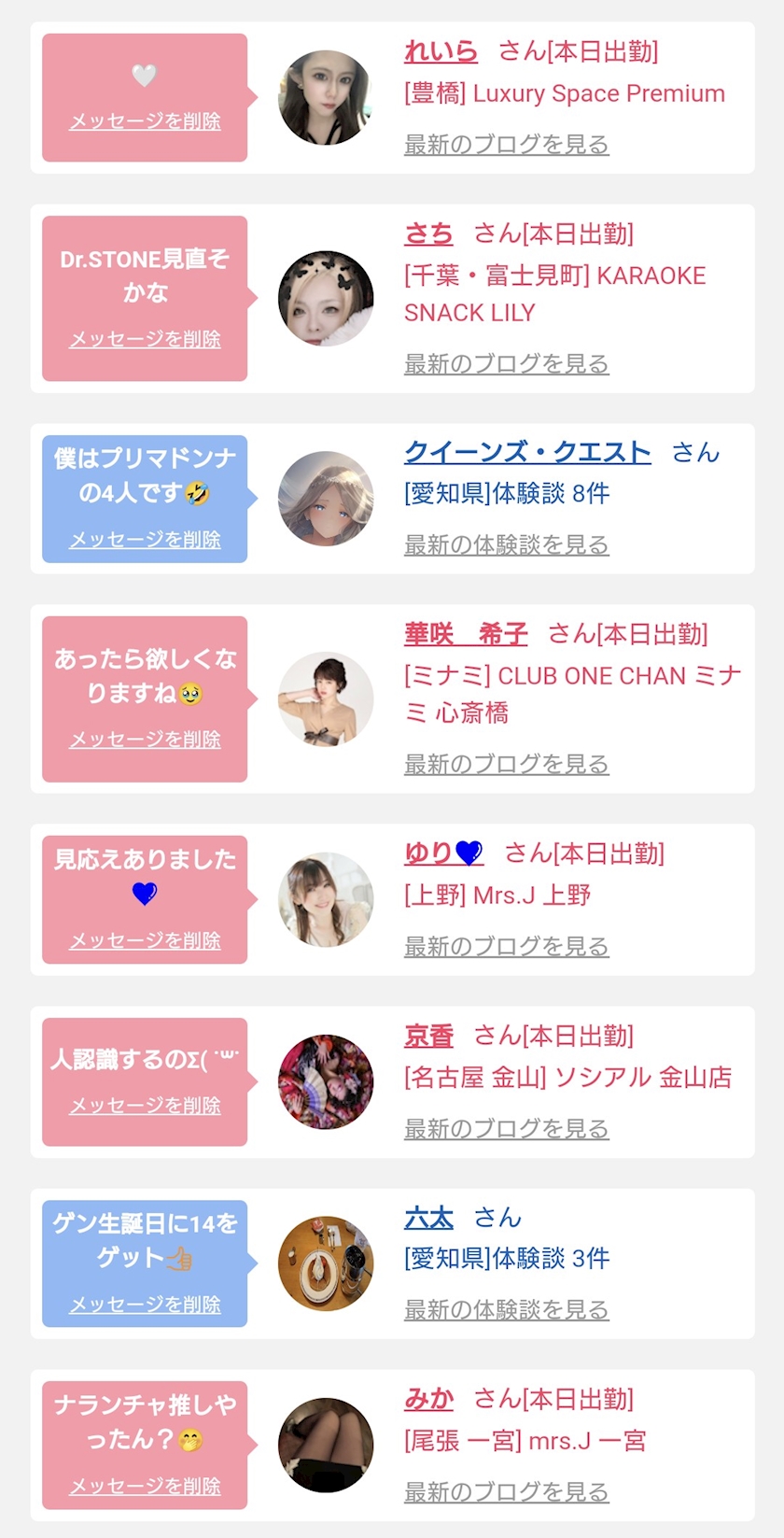Tap 京香's profile name
Viewport: 784px width, 1538px height.
tap(428, 1036)
